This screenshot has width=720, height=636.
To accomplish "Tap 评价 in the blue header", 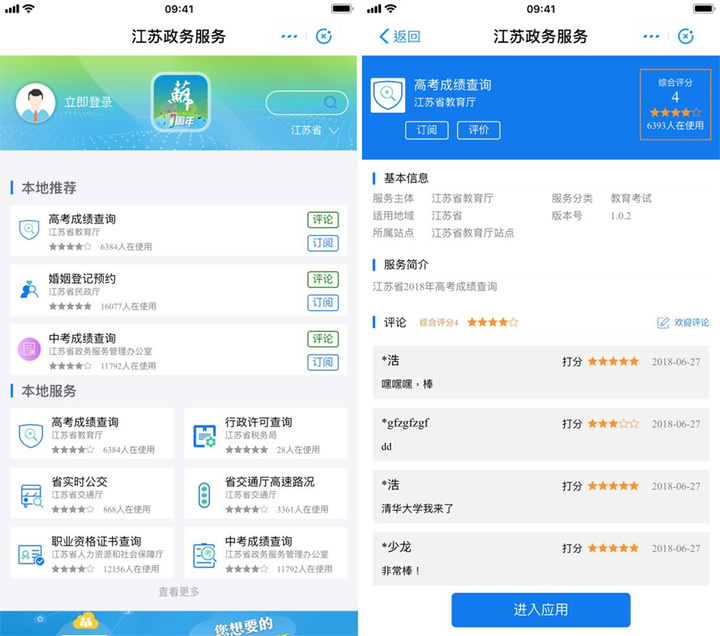I will point(479,130).
